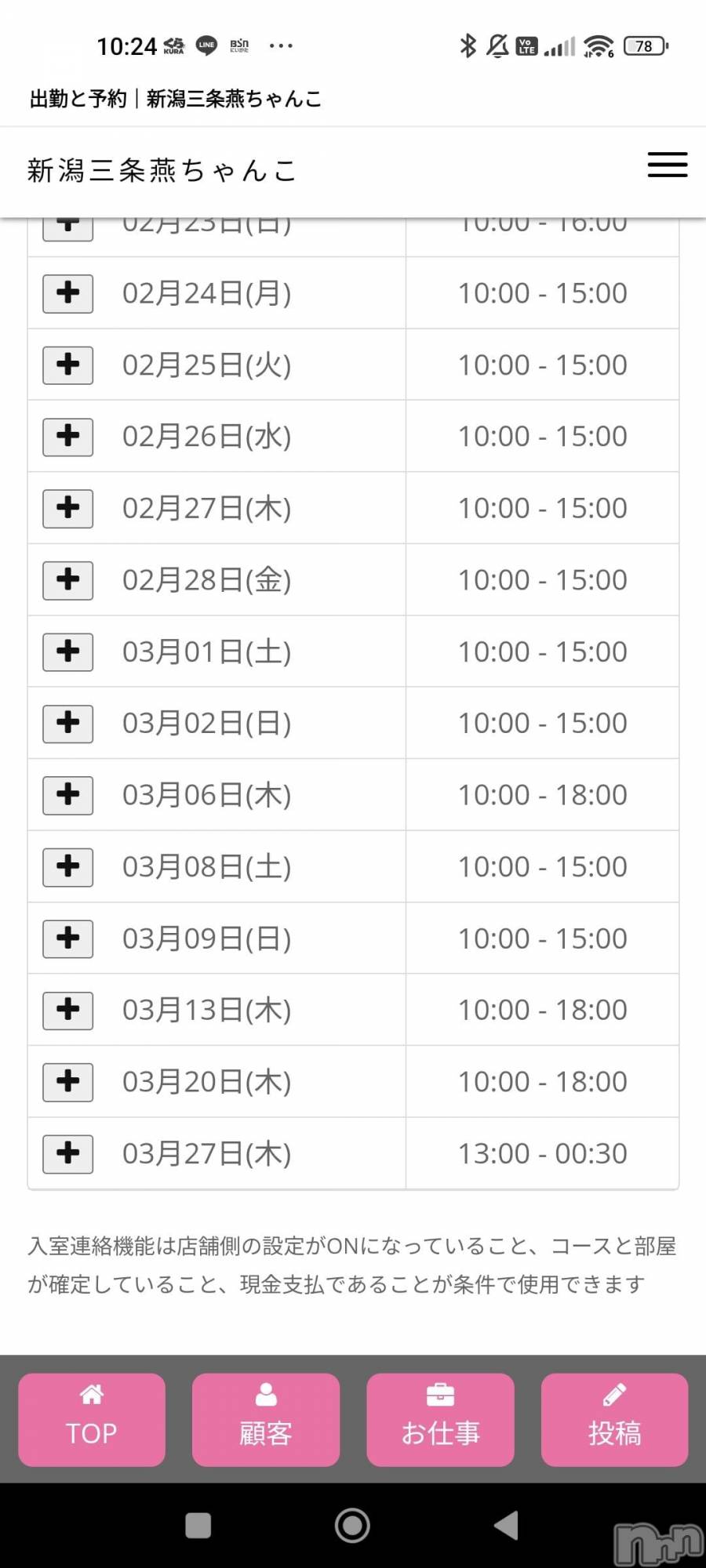
Task: Tap the system back button
Action: (506, 1526)
